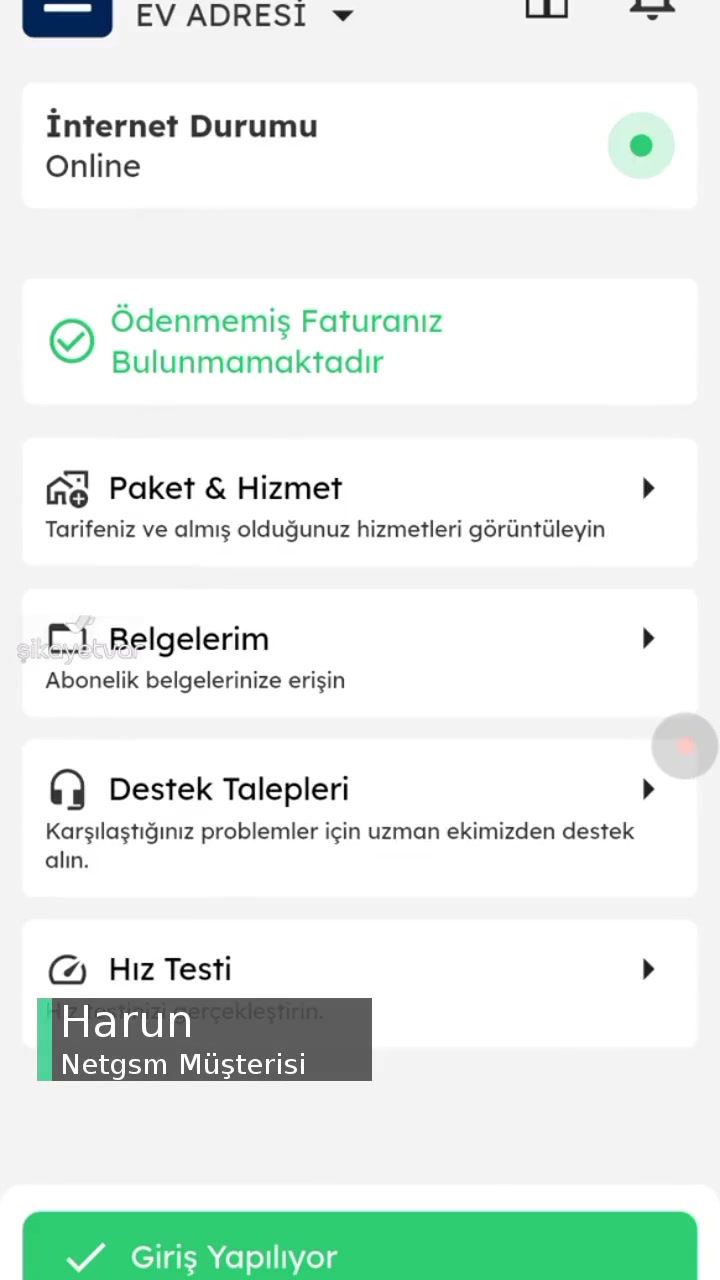Expand the Paket & Hizmet section chevron
720x1280 pixels.
(648, 488)
